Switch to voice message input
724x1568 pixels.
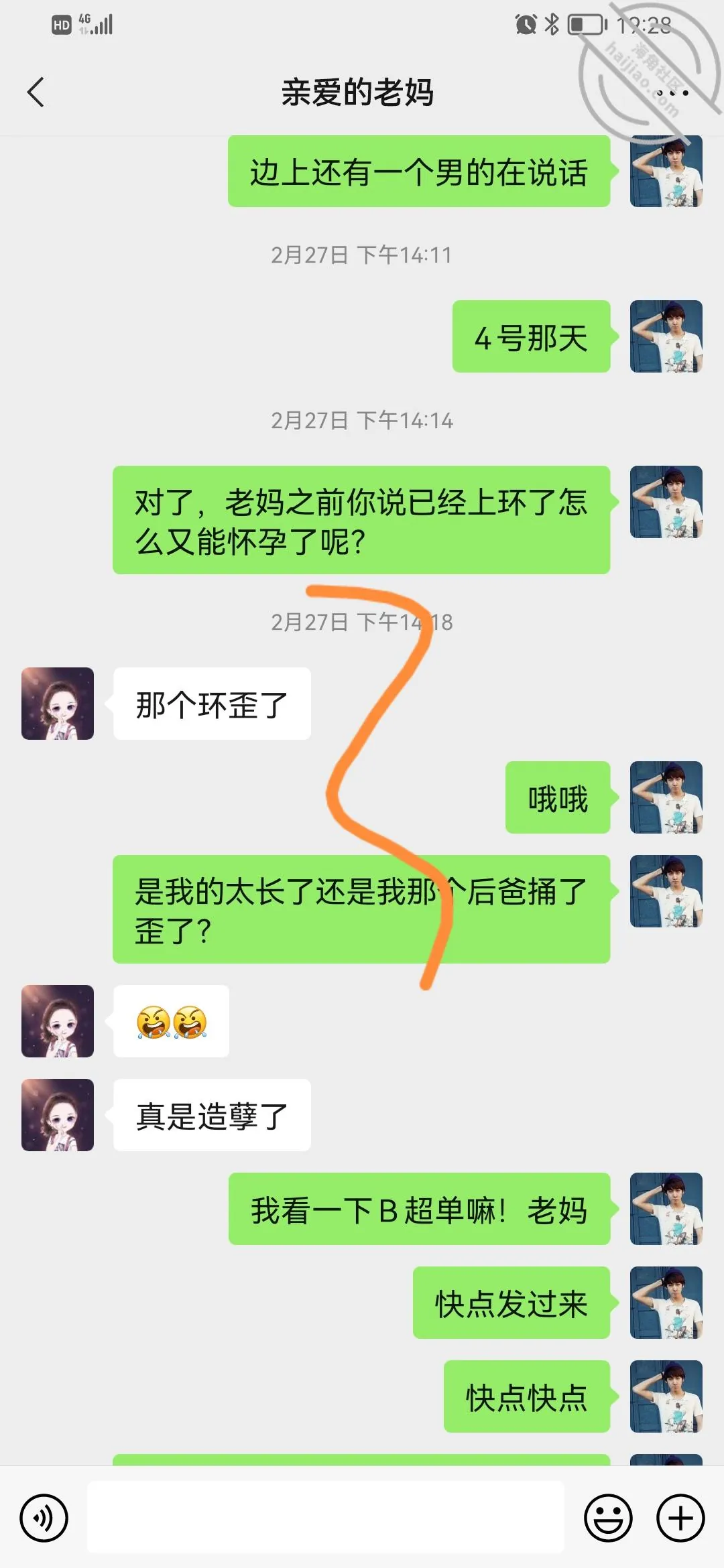(x=44, y=1518)
